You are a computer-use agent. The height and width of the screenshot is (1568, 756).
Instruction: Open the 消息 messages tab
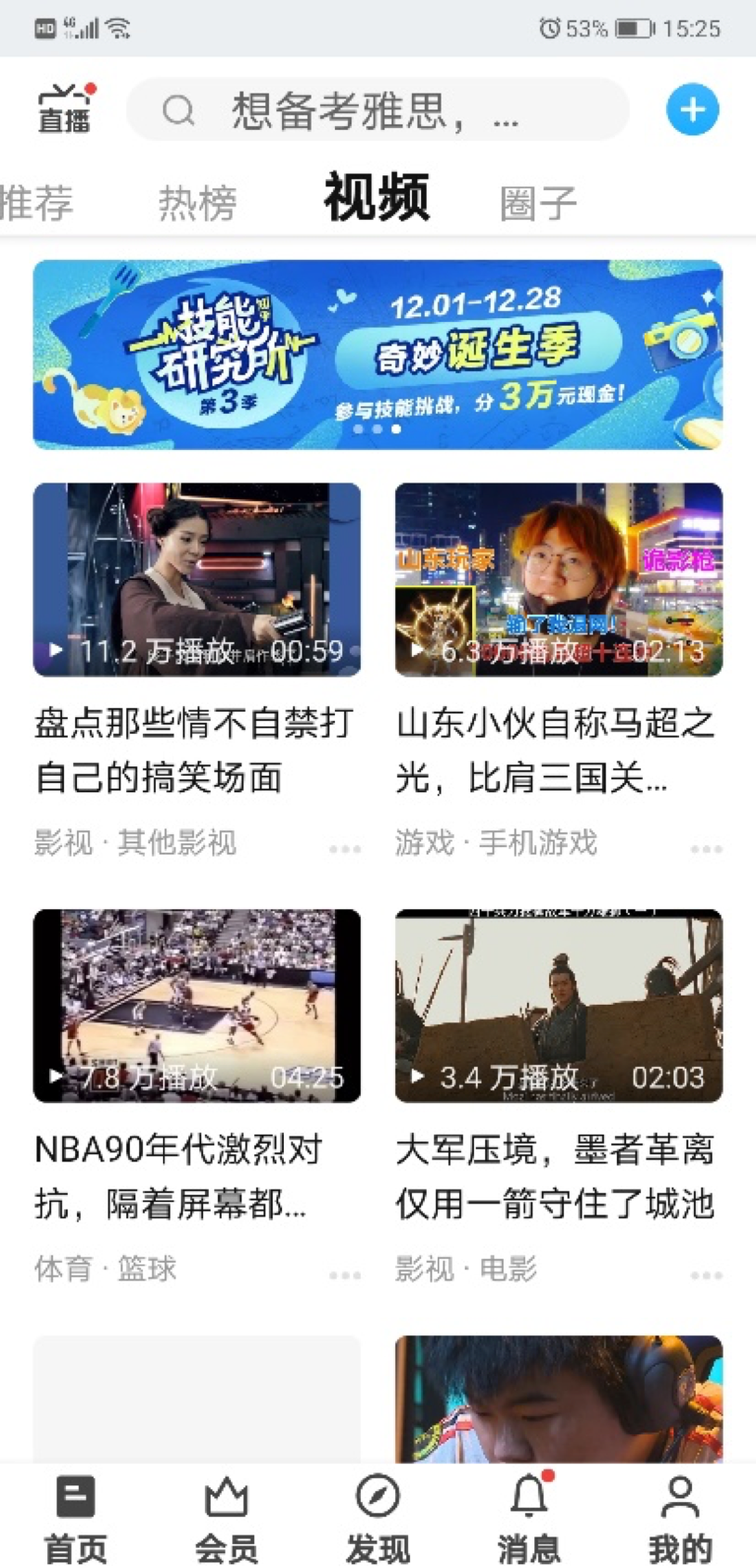tap(529, 1514)
